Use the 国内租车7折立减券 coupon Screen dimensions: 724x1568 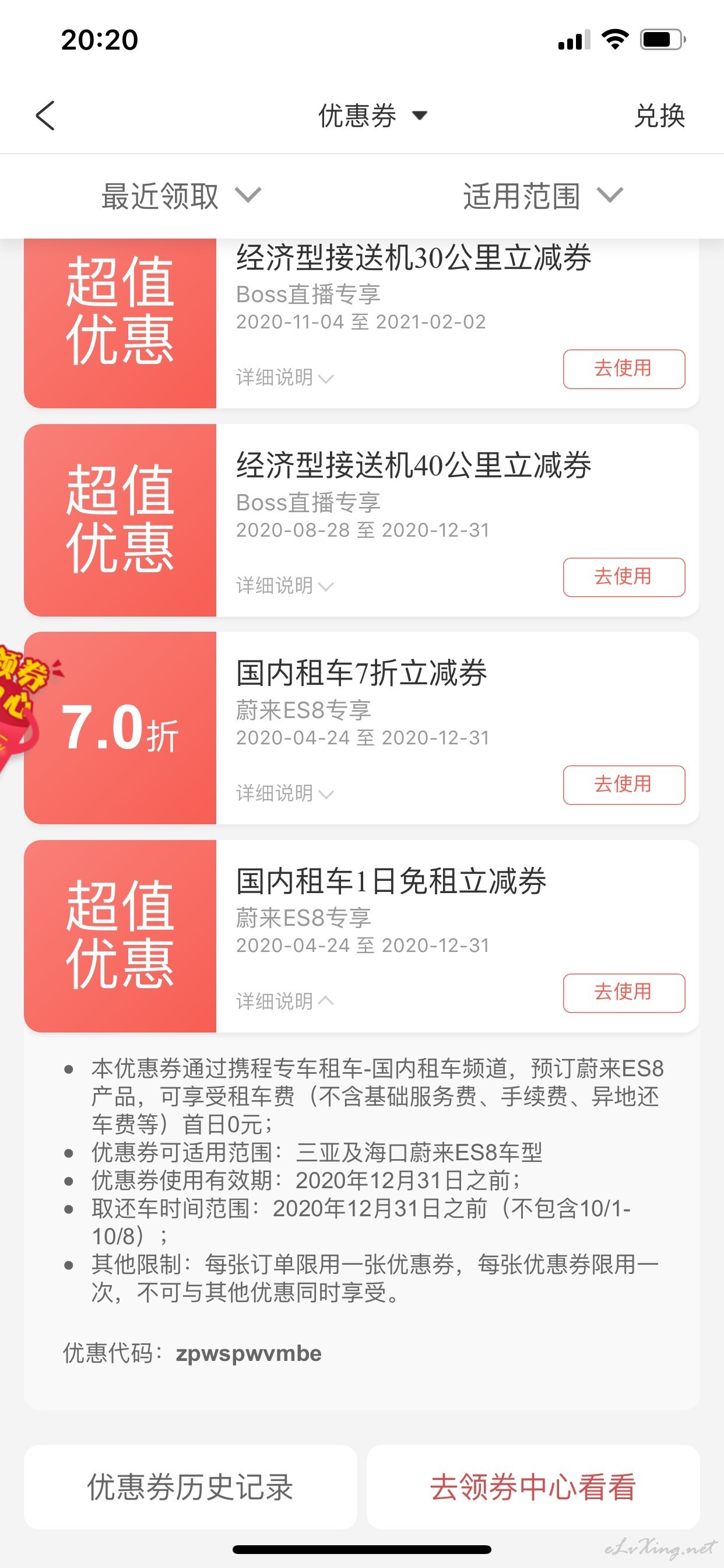coord(624,785)
